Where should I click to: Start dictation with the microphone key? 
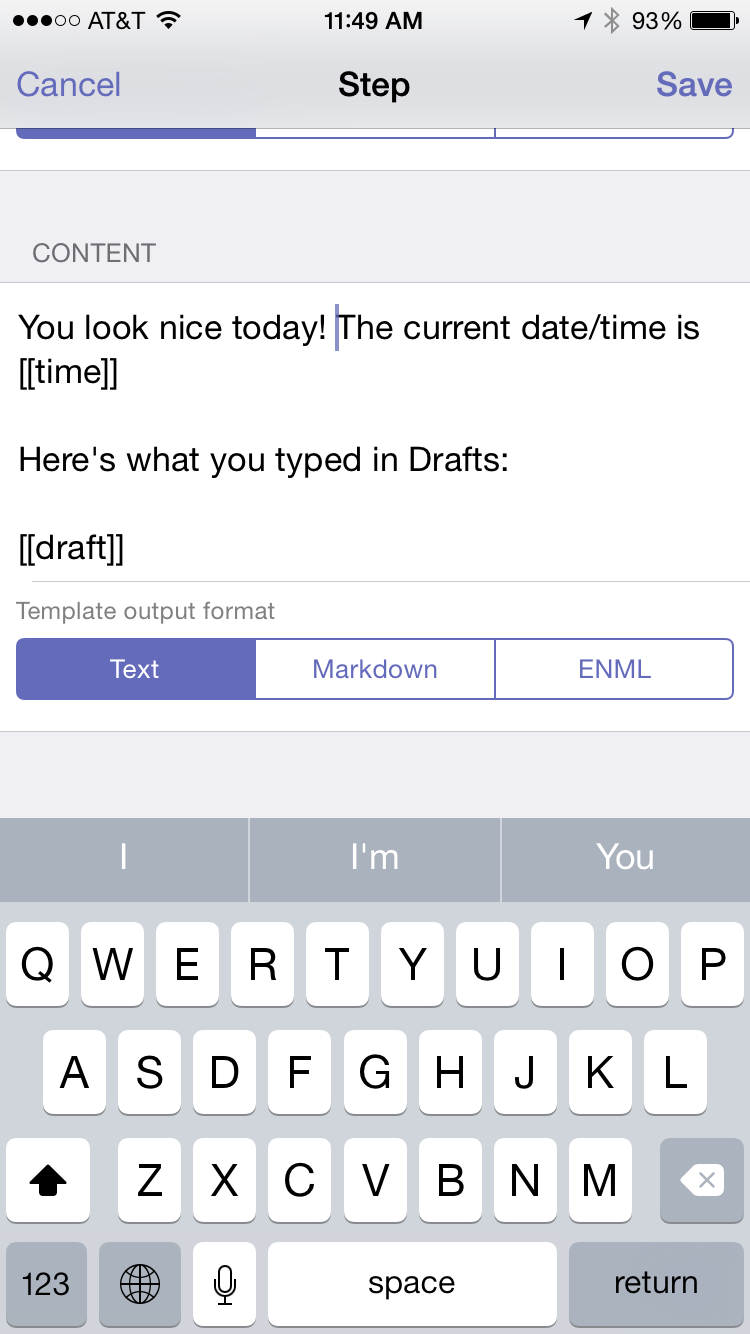(x=225, y=1284)
